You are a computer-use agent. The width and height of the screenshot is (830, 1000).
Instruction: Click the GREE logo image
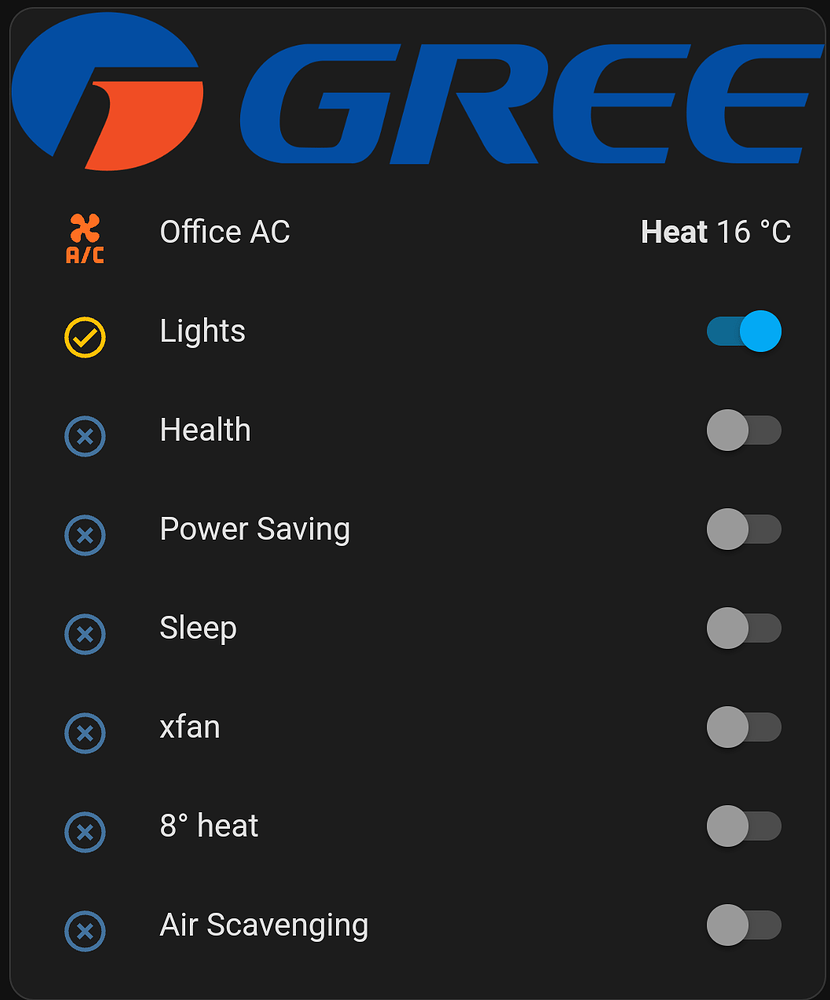[x=415, y=95]
